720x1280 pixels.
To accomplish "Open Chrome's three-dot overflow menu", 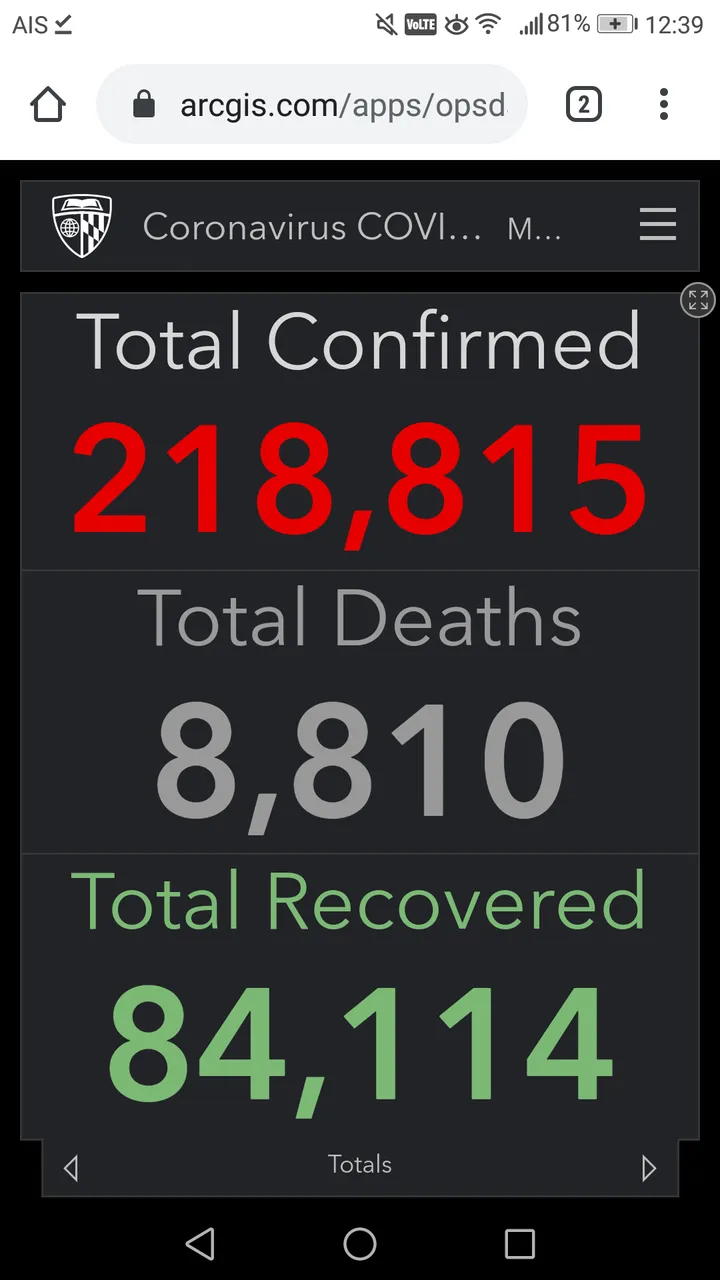I will coord(664,104).
